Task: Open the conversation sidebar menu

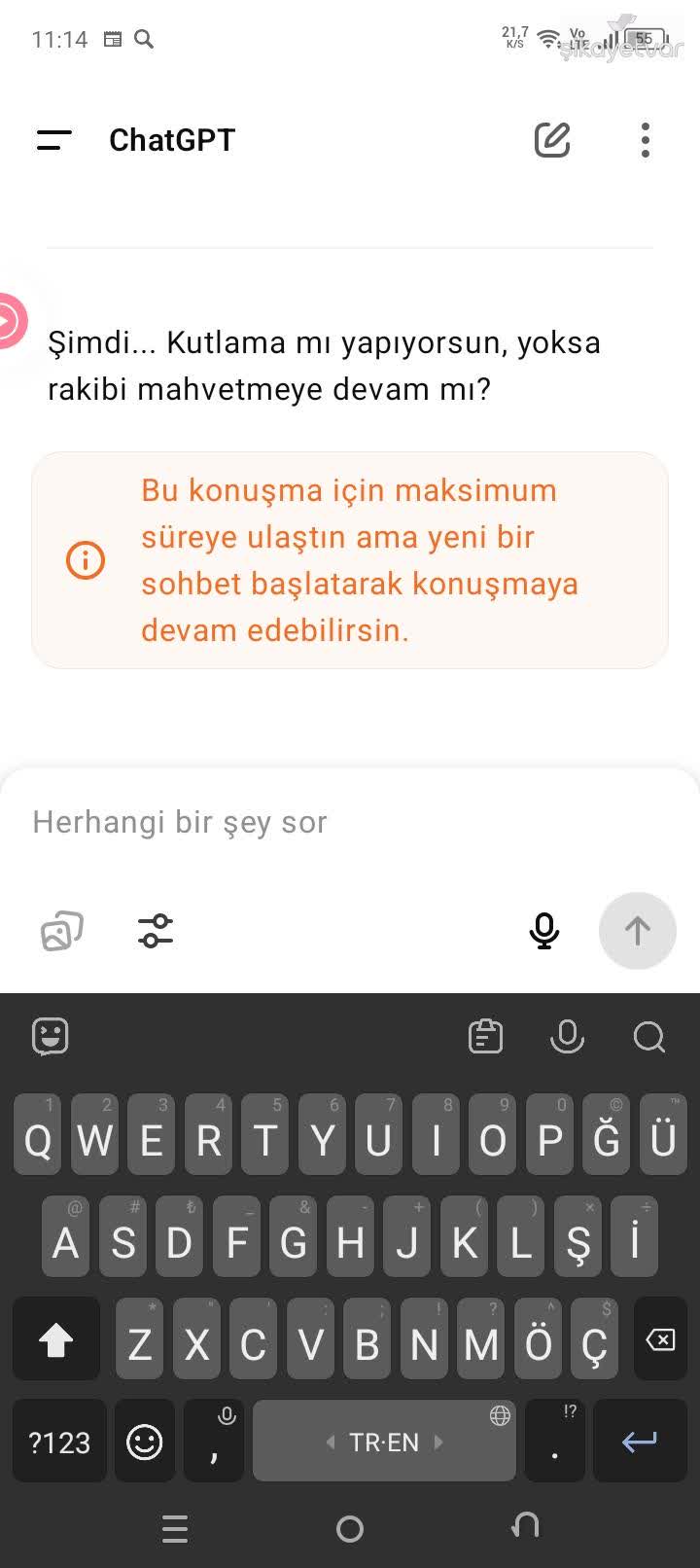Action: click(x=54, y=140)
